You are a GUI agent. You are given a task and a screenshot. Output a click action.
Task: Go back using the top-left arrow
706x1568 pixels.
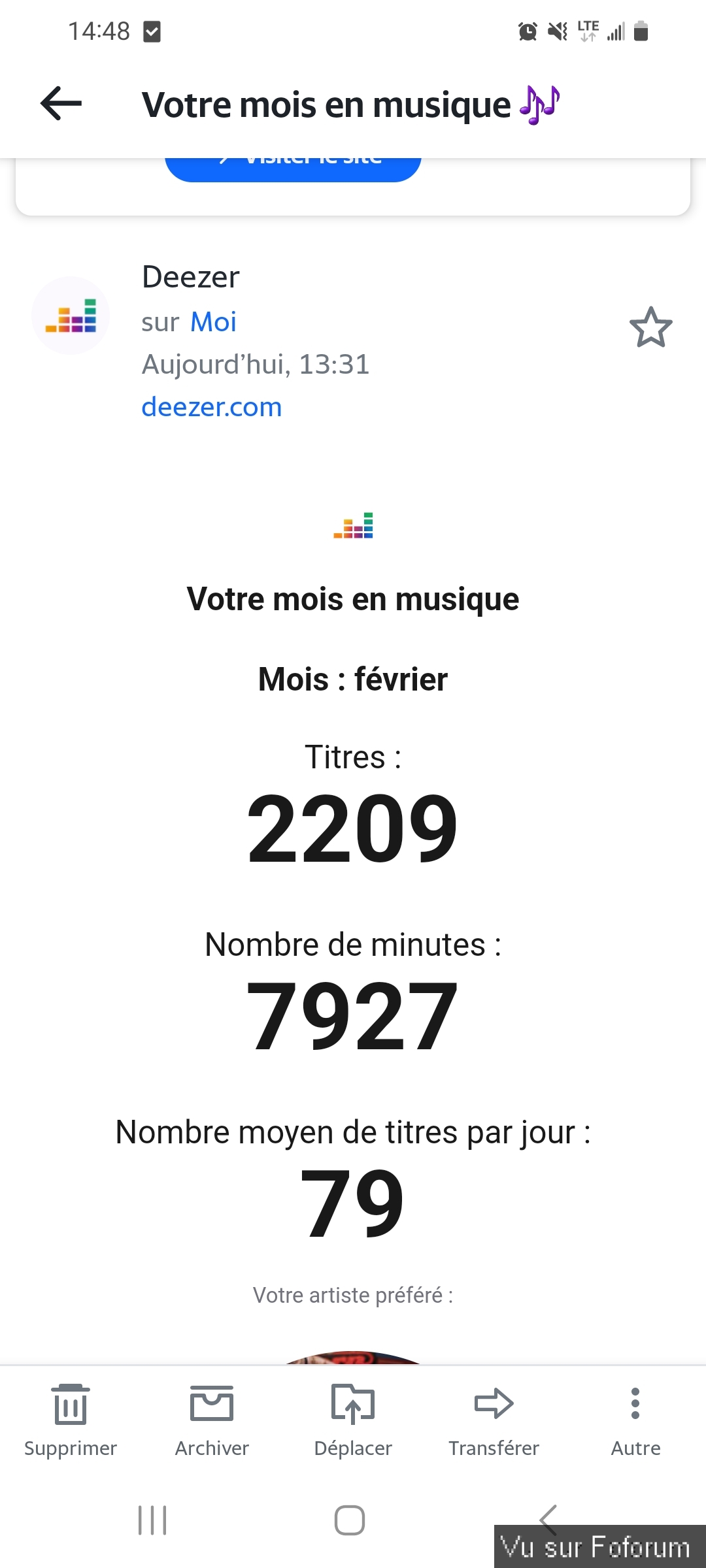61,103
